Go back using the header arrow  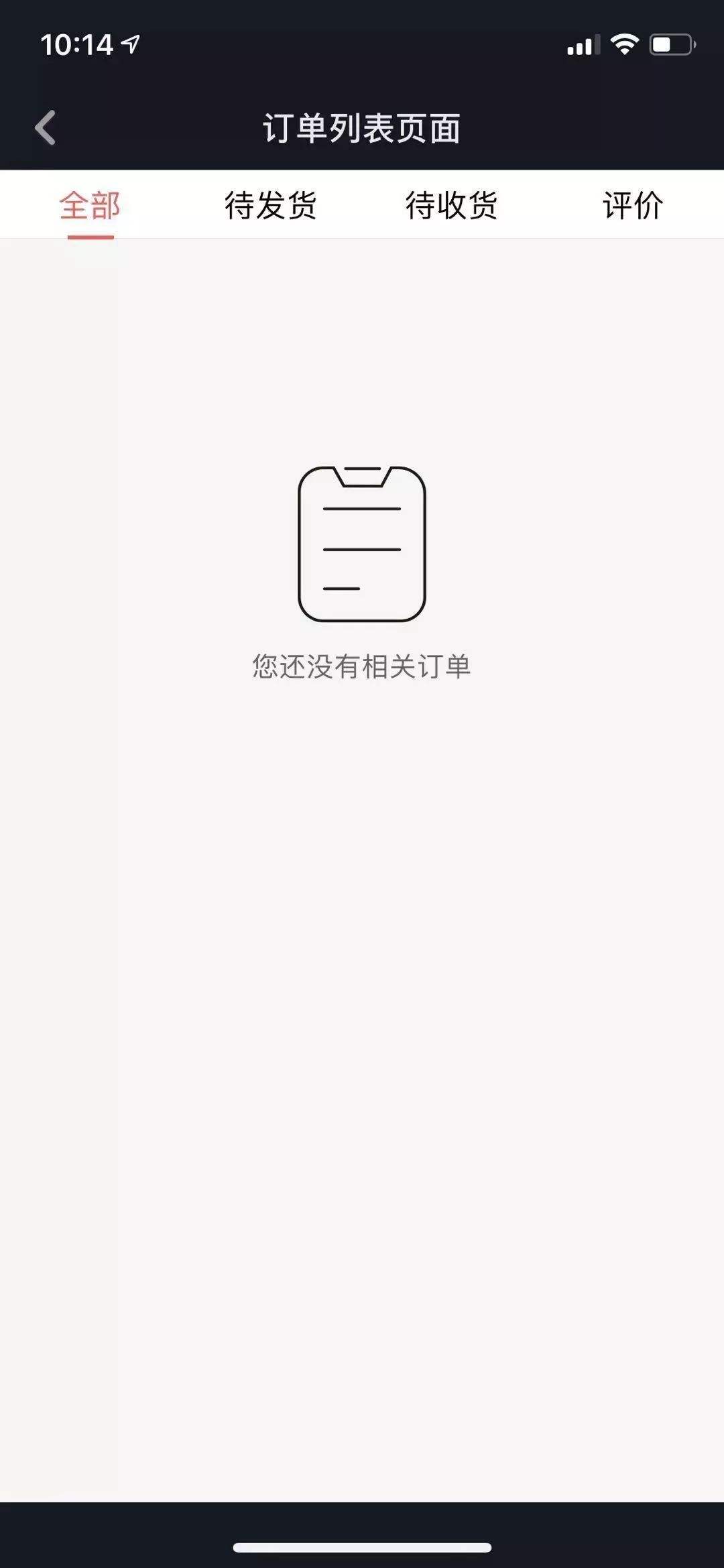coord(45,127)
